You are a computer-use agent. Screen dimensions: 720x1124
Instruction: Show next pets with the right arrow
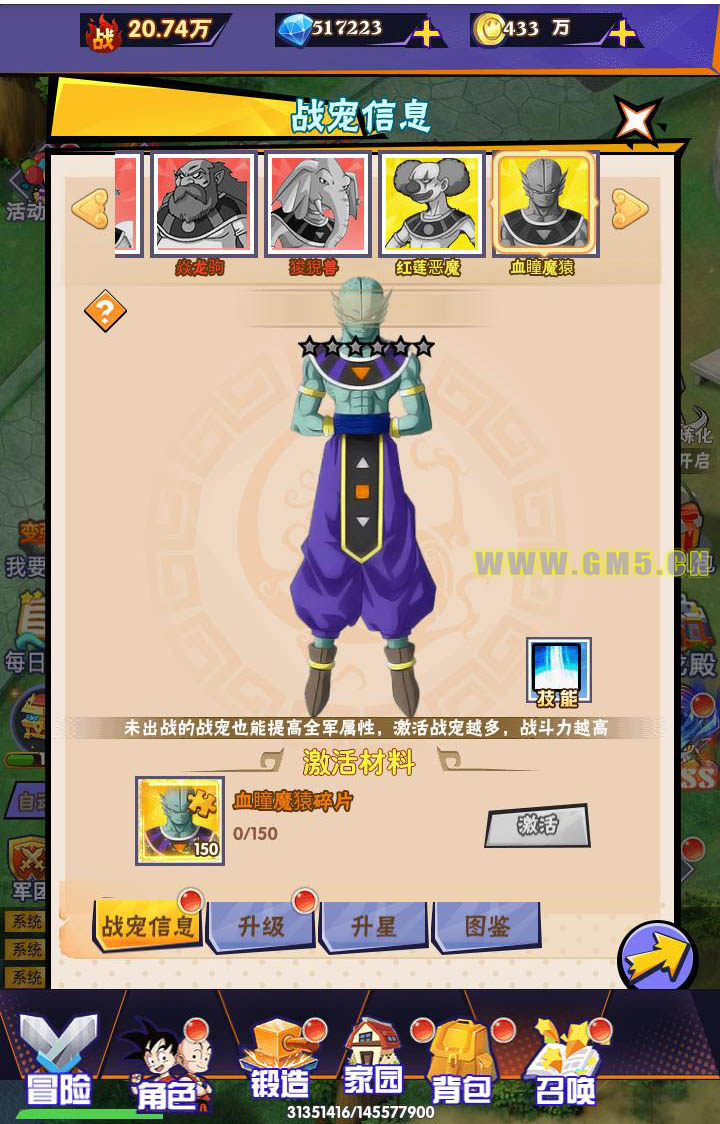[630, 210]
